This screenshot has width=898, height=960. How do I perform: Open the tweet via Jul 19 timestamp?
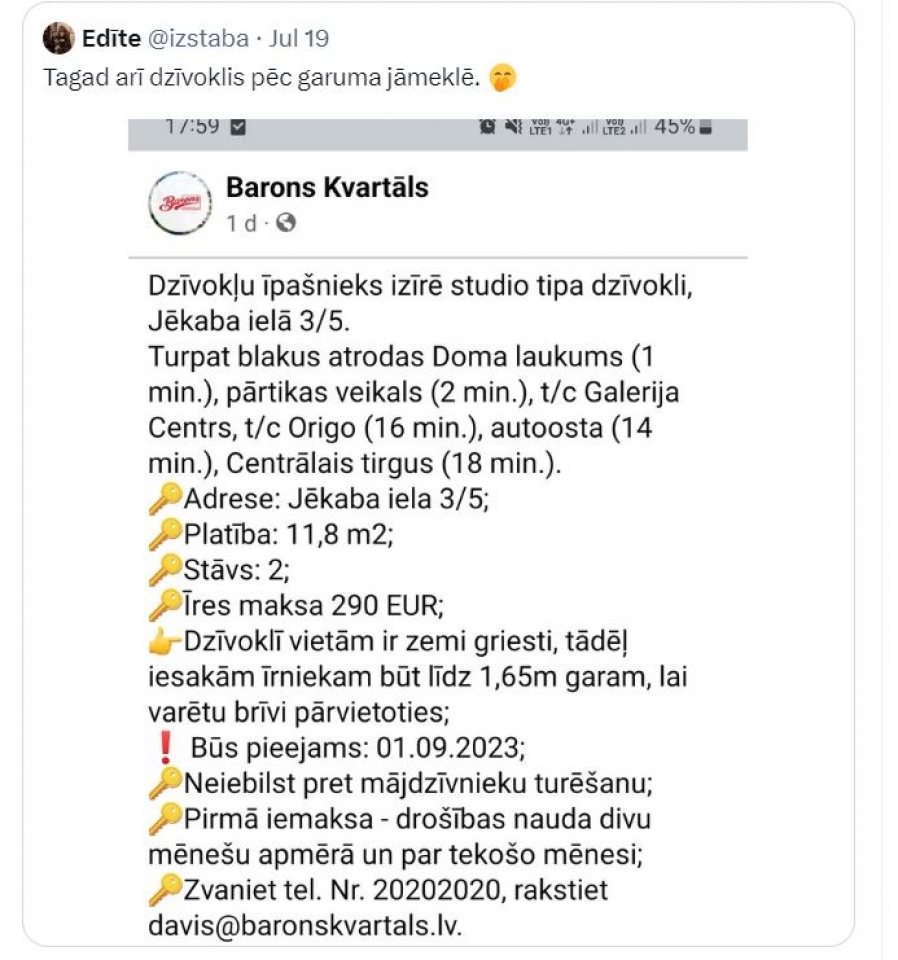pyautogui.click(x=299, y=39)
